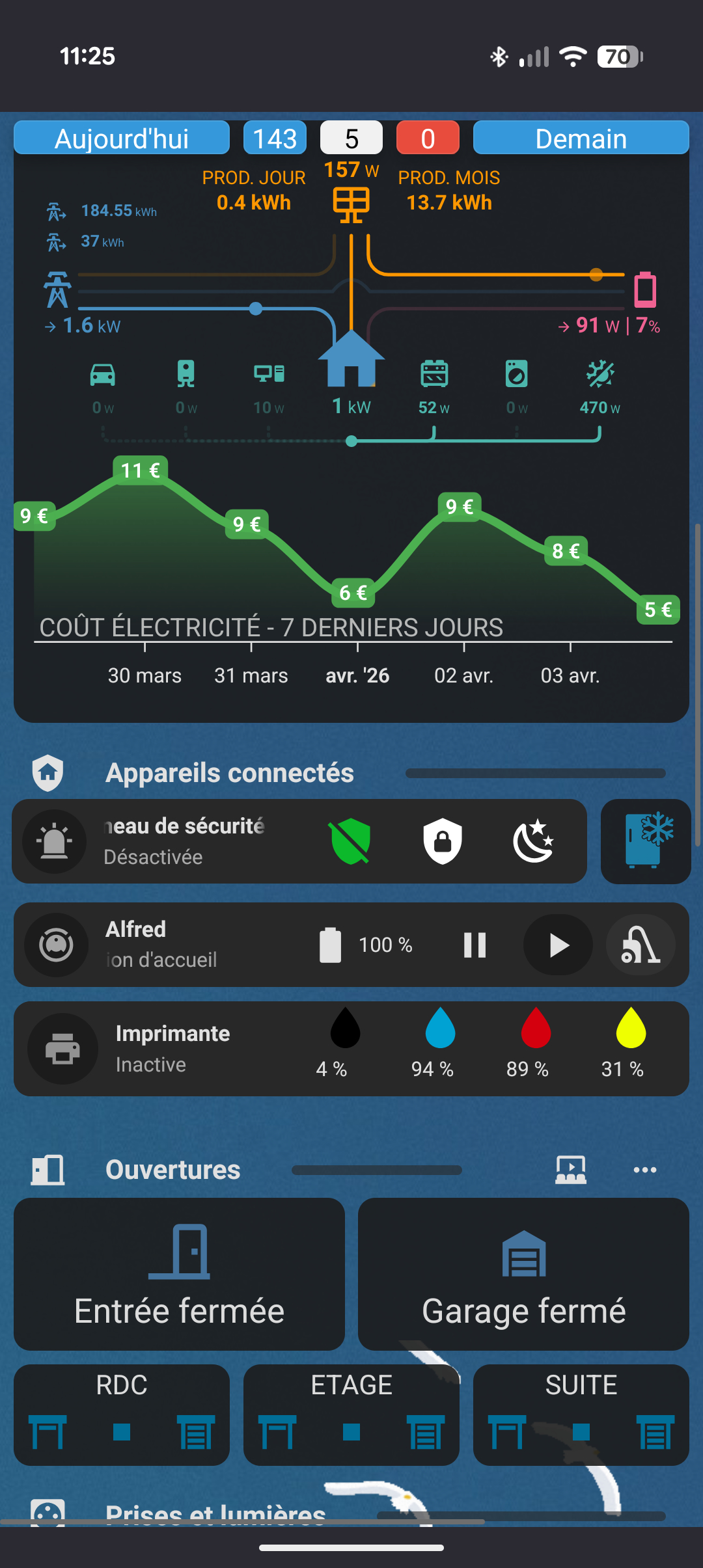703x1568 pixels.
Task: Select the Aujourd'hui button
Action: click(x=122, y=138)
